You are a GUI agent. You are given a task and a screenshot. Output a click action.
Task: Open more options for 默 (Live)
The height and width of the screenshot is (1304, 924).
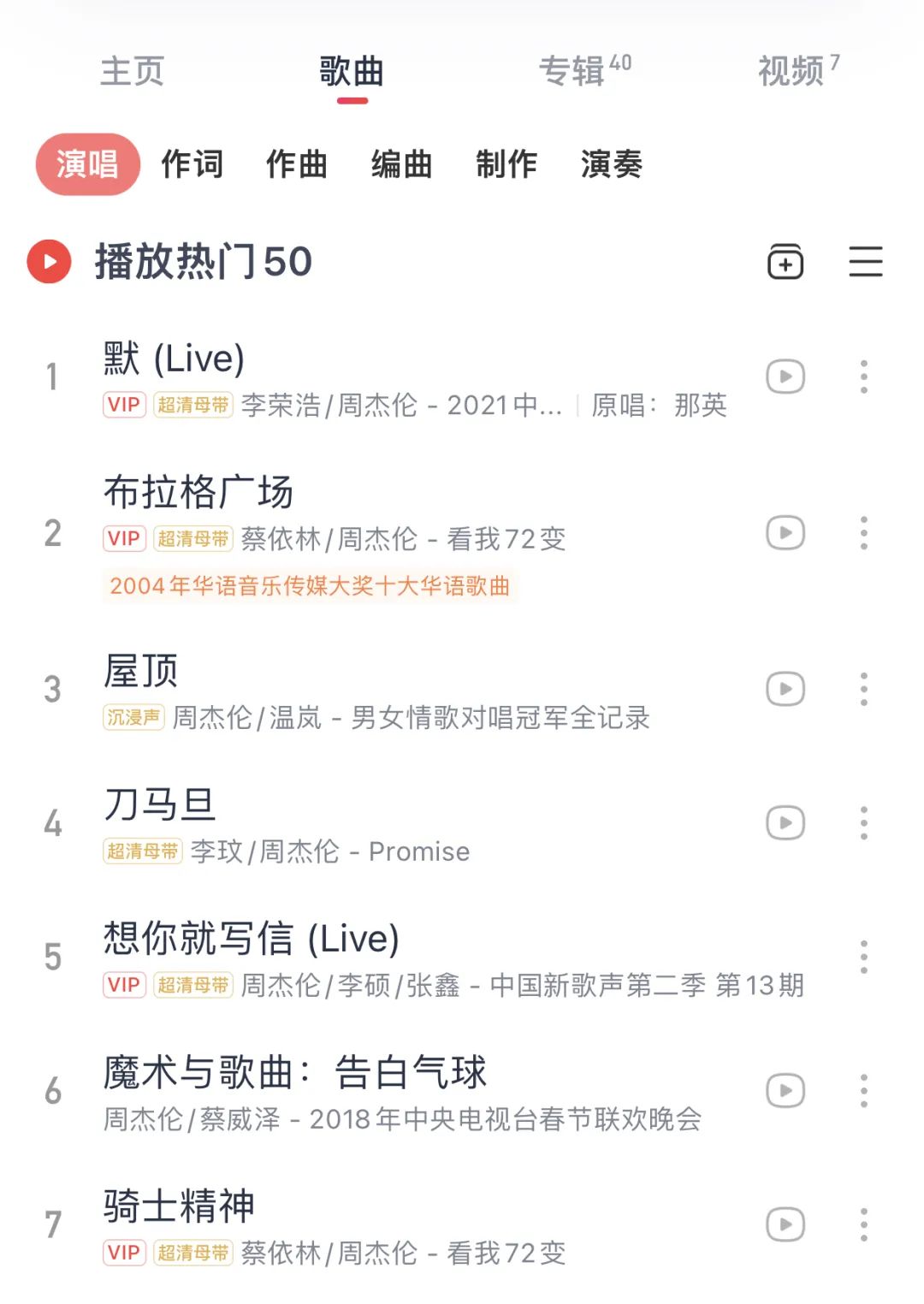[864, 376]
